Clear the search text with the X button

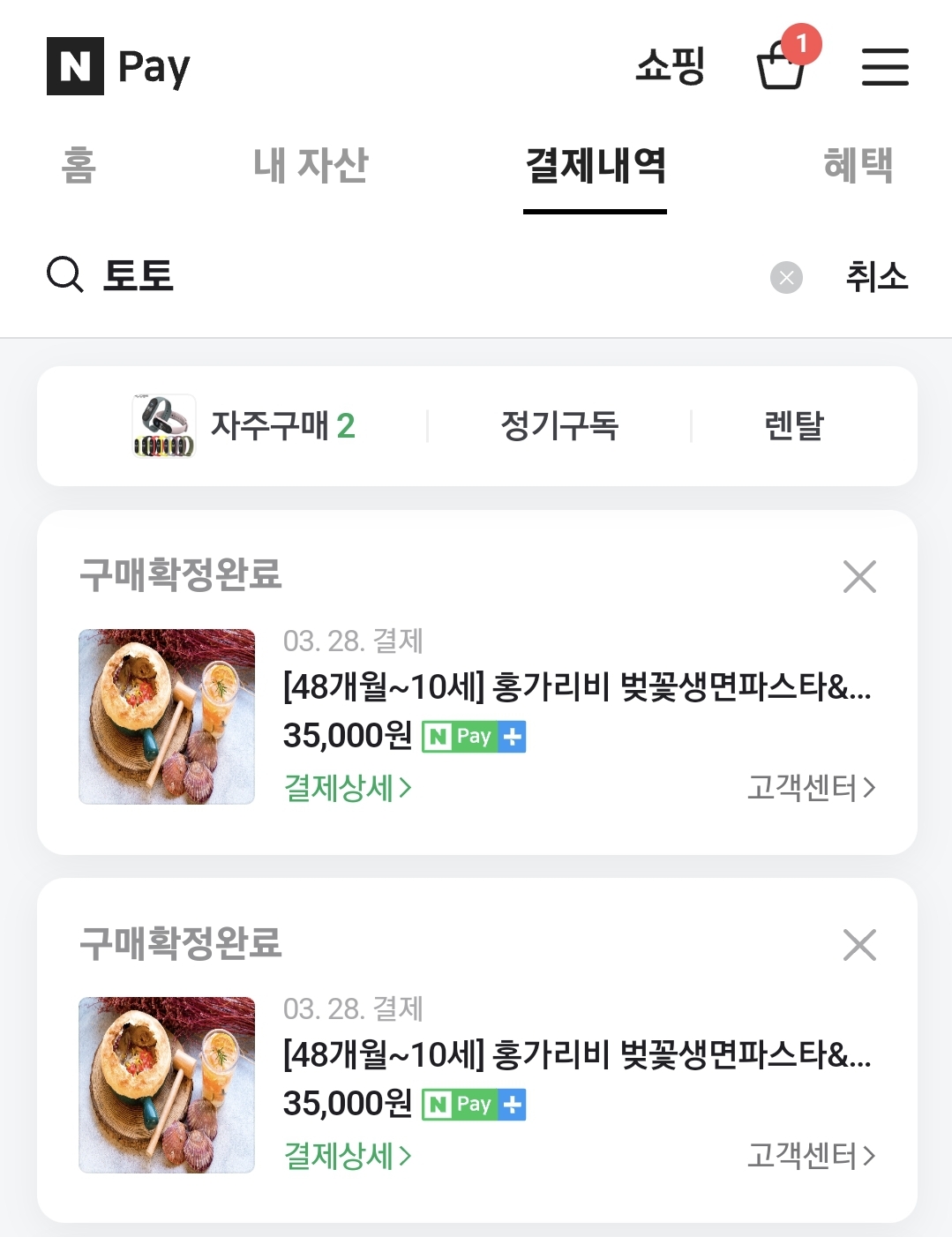click(784, 277)
